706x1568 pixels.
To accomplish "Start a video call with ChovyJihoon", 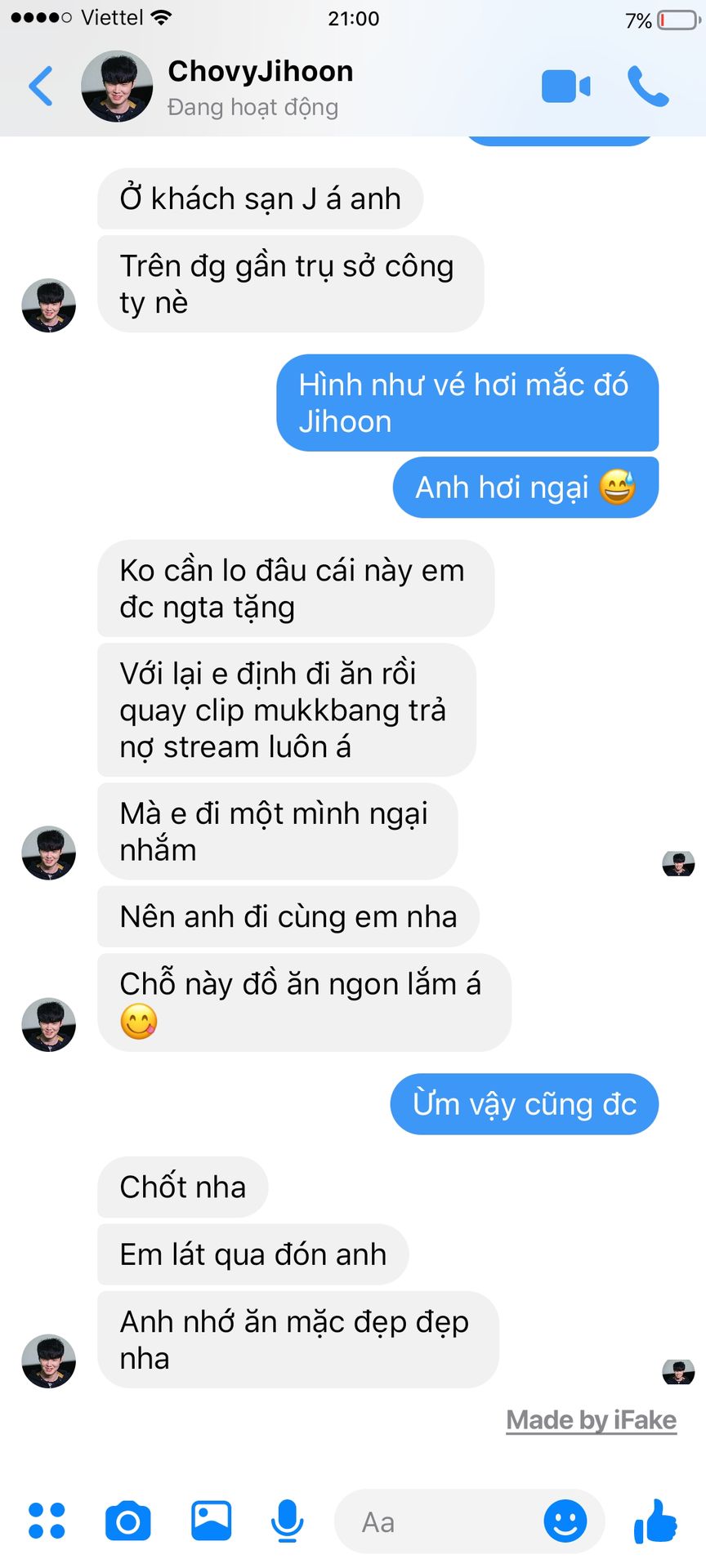I will click(565, 87).
